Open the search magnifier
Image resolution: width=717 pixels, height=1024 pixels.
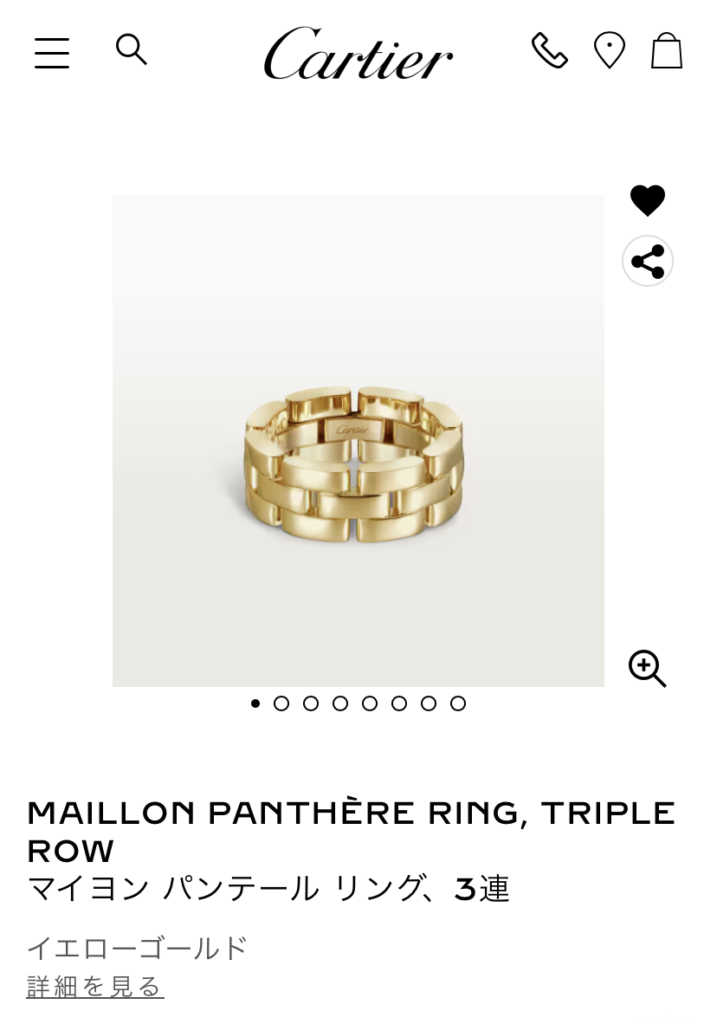(131, 49)
